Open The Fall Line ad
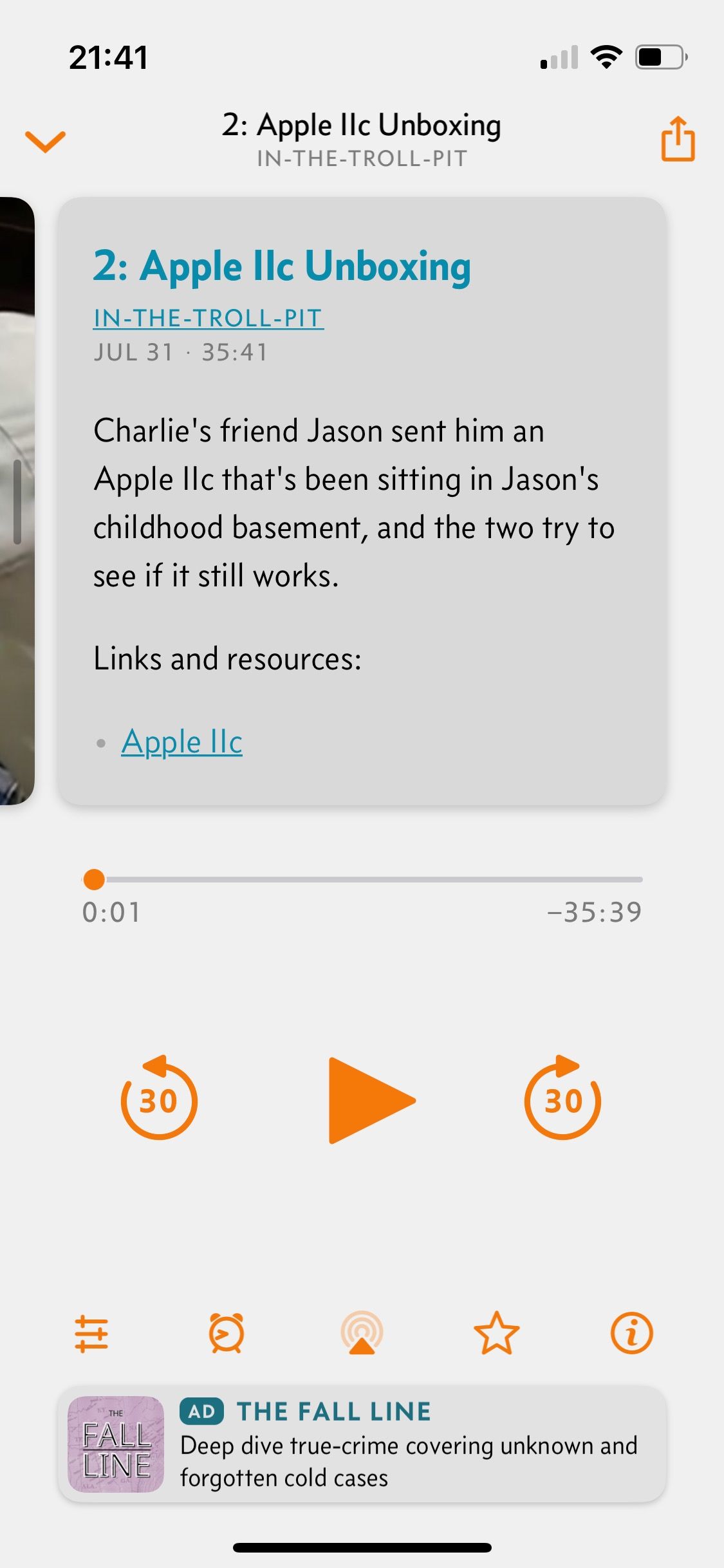Viewport: 724px width, 1568px height. point(362,1444)
